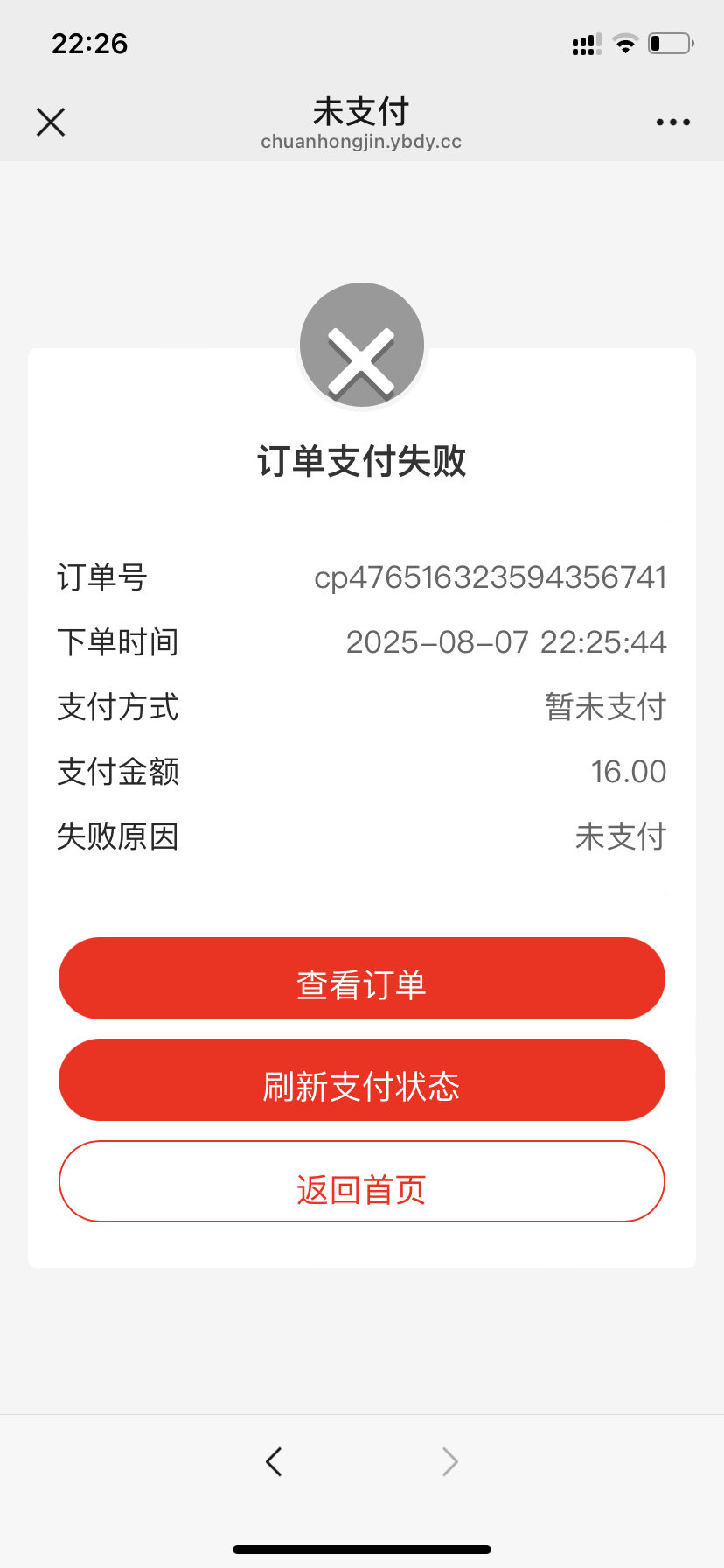Open the three-dot overflow menu

tap(672, 122)
